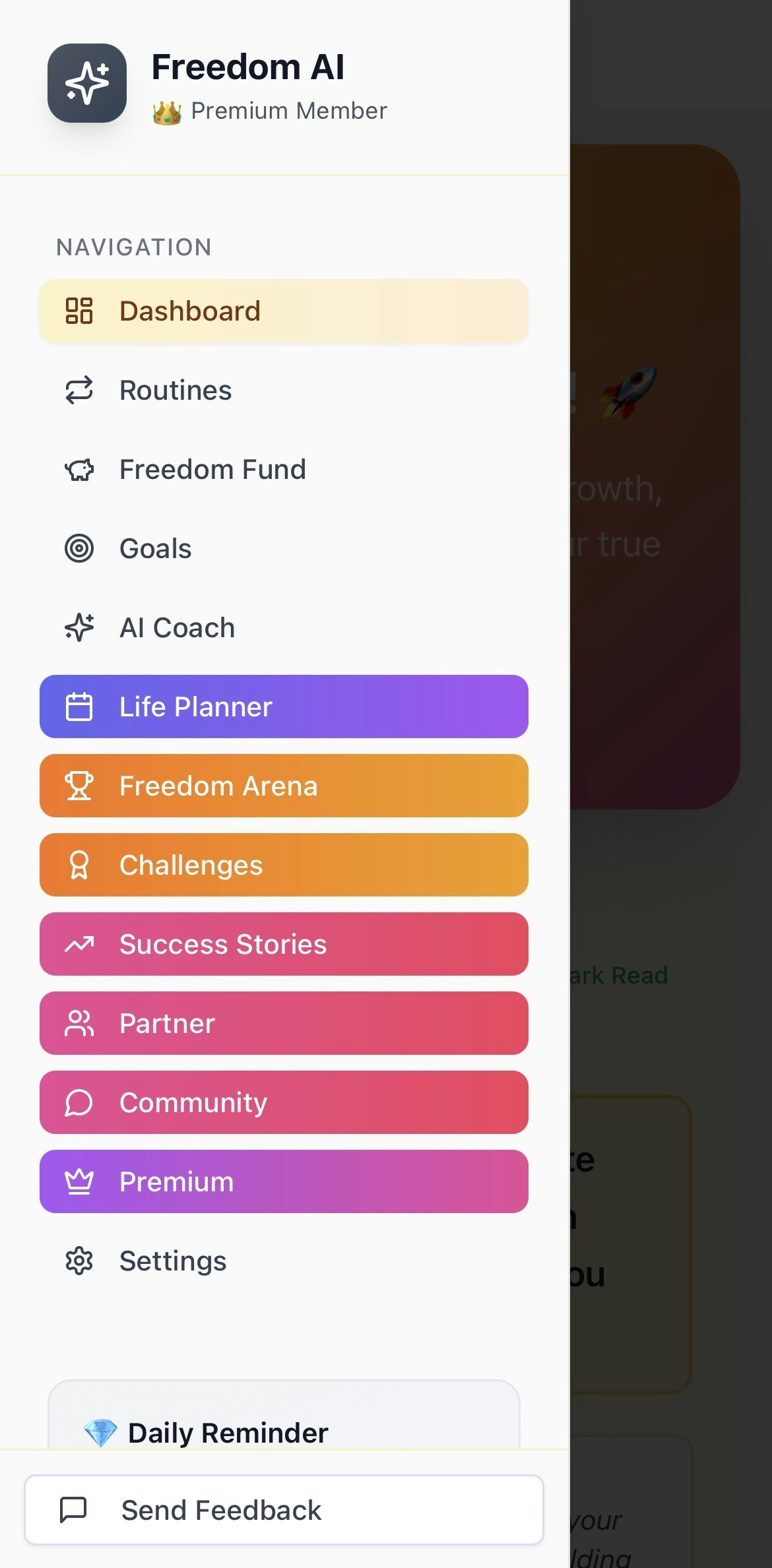Click the AI Coach sparkle icon
Screen dimensions: 772x1568
pos(79,627)
